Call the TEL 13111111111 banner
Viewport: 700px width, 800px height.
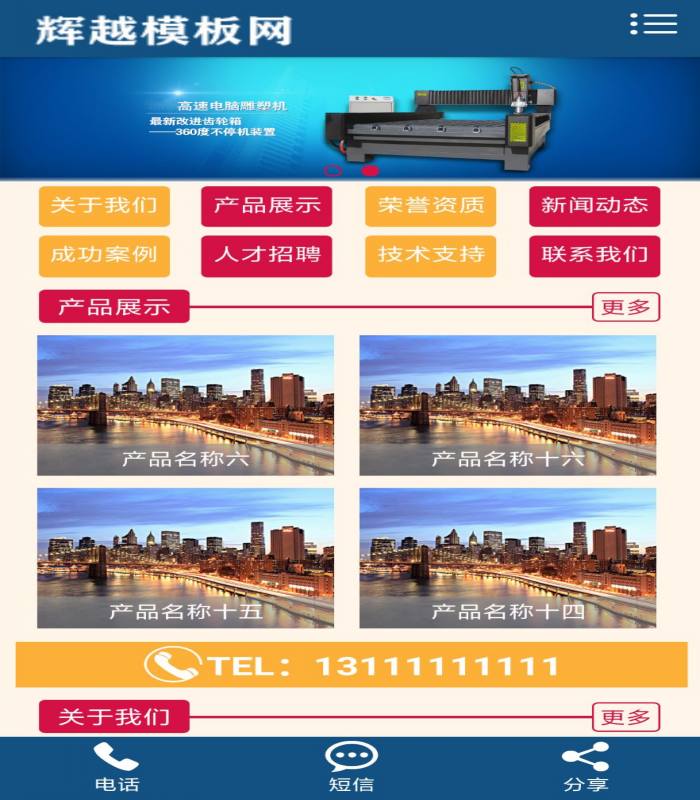(351, 665)
